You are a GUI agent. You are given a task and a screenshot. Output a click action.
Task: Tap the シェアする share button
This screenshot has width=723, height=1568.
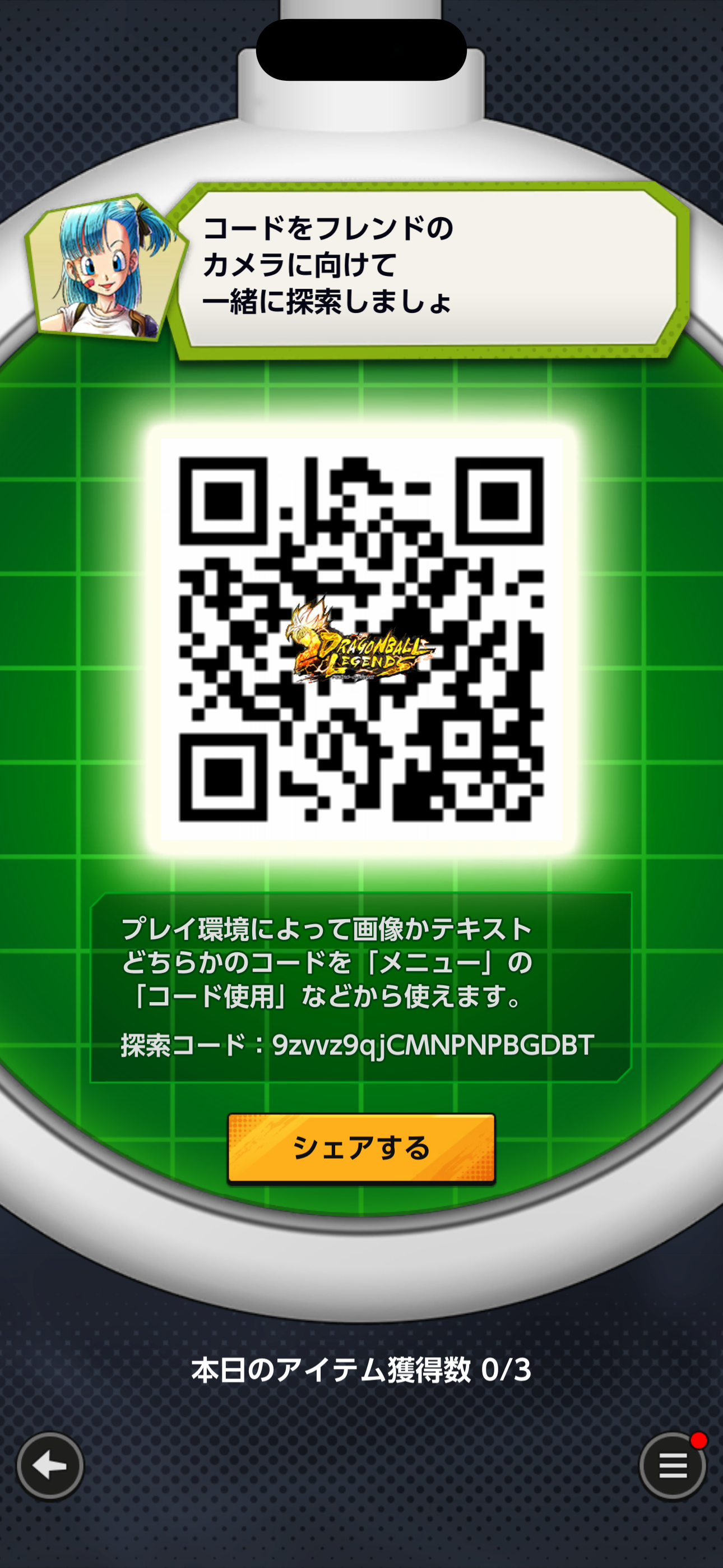pyautogui.click(x=361, y=1149)
